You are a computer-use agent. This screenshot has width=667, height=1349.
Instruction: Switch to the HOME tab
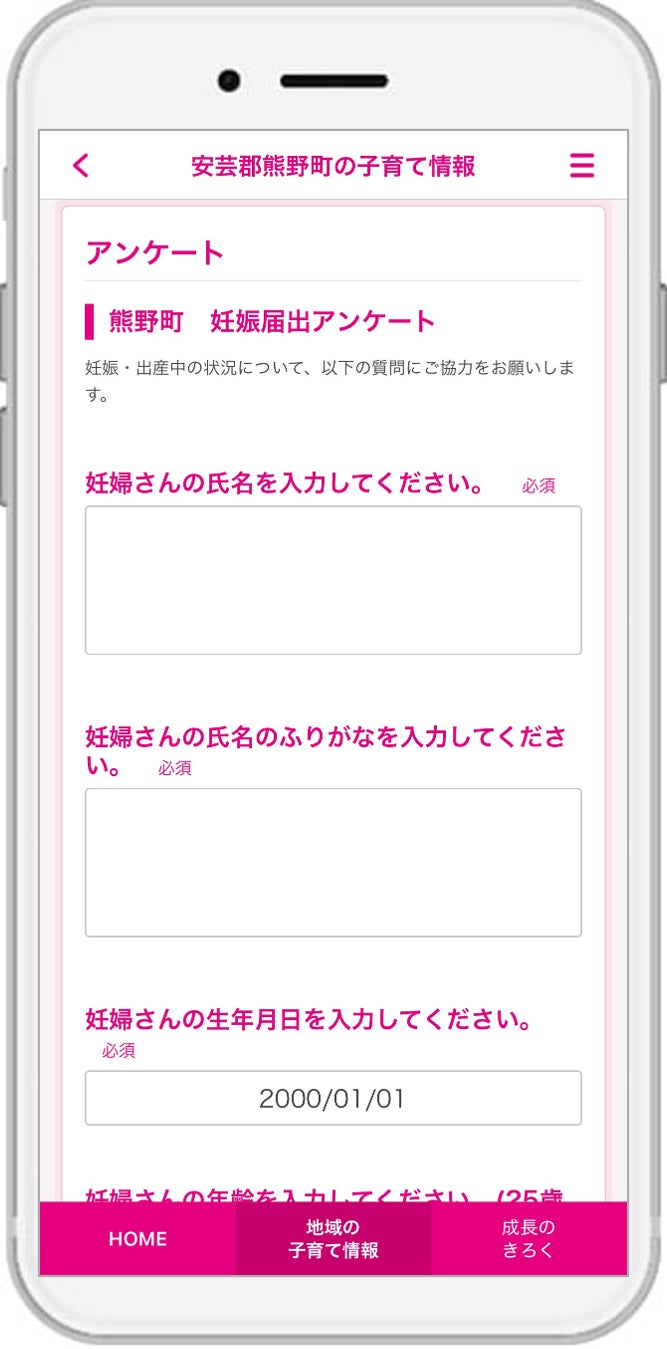click(137, 1238)
